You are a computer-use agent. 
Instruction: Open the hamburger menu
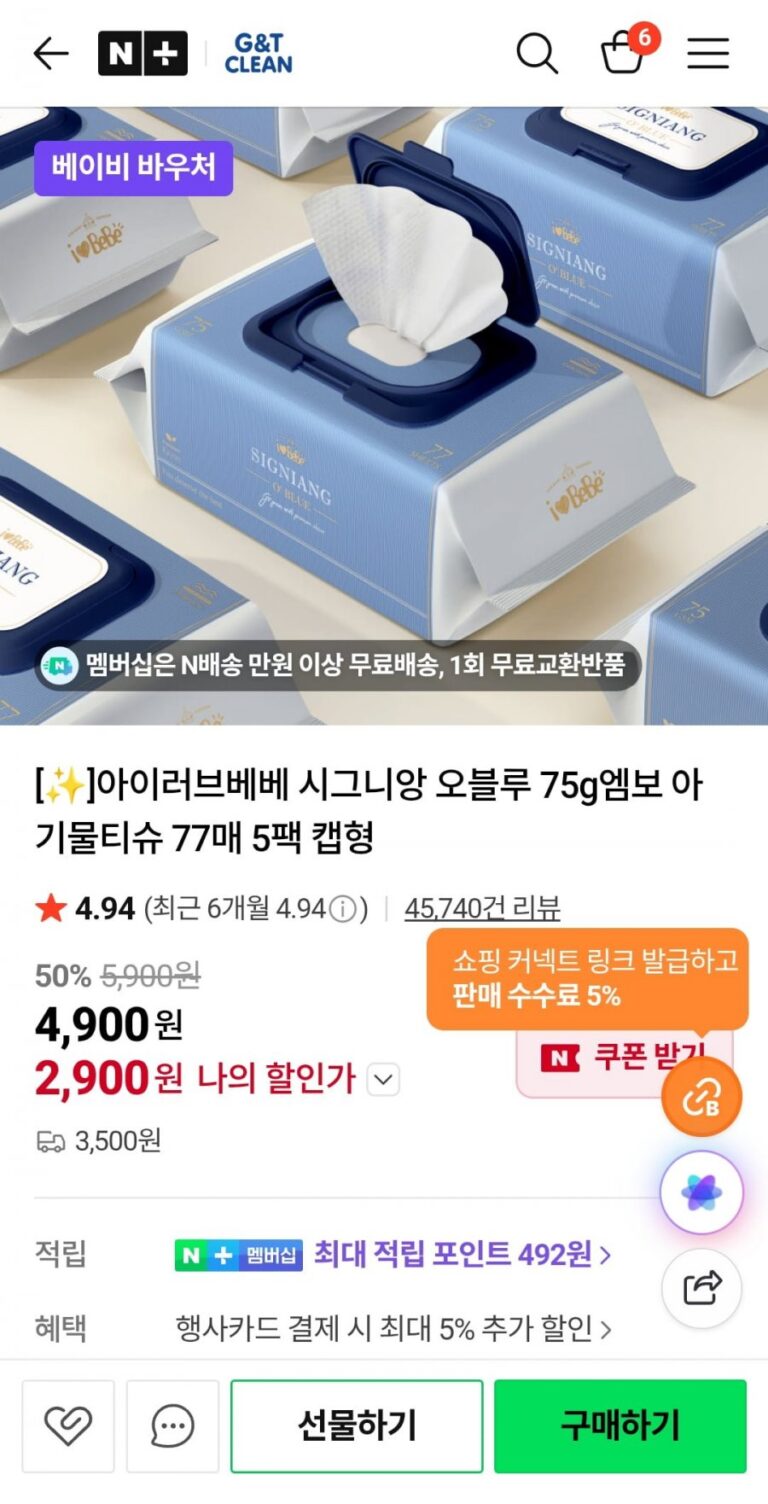[708, 54]
